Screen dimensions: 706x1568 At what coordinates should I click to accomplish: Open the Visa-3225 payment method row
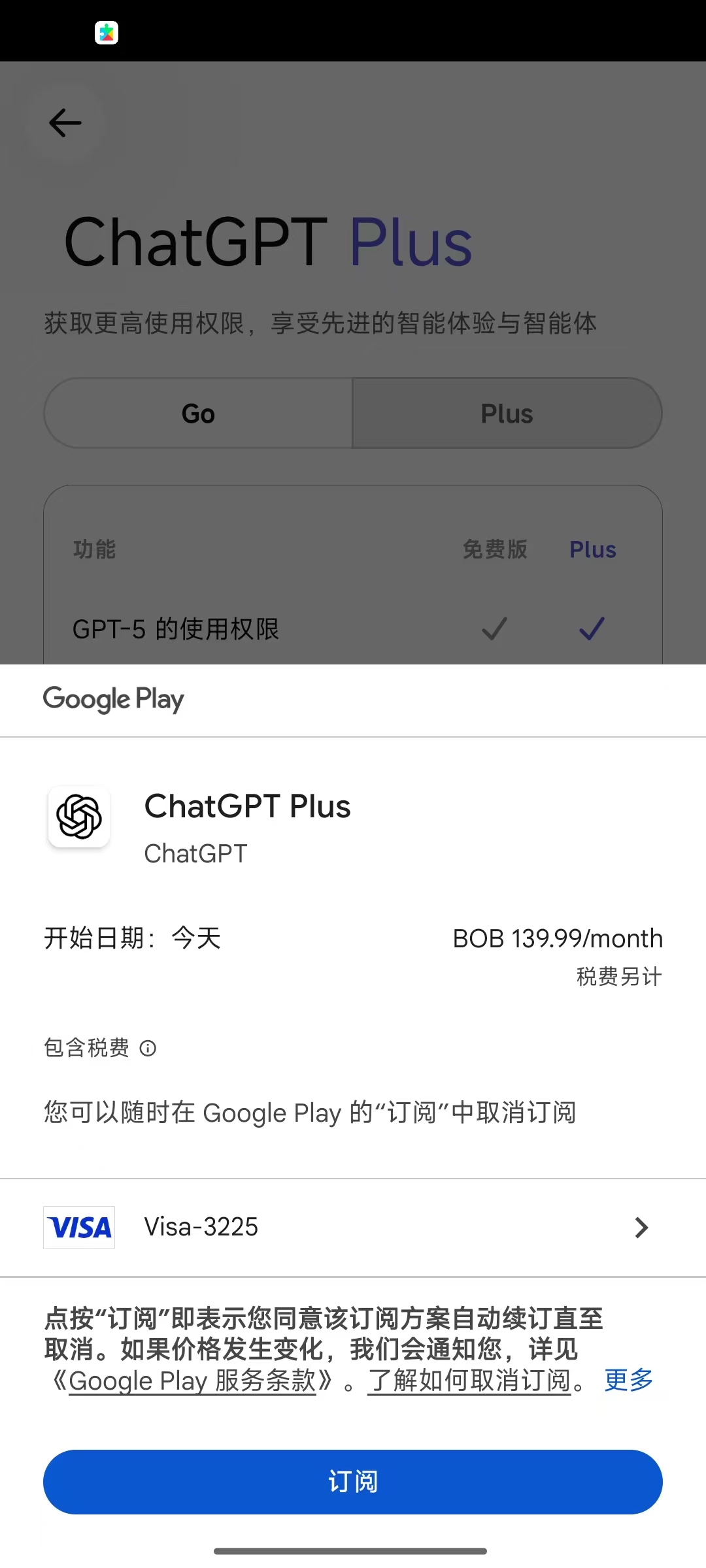pyautogui.click(x=353, y=1228)
